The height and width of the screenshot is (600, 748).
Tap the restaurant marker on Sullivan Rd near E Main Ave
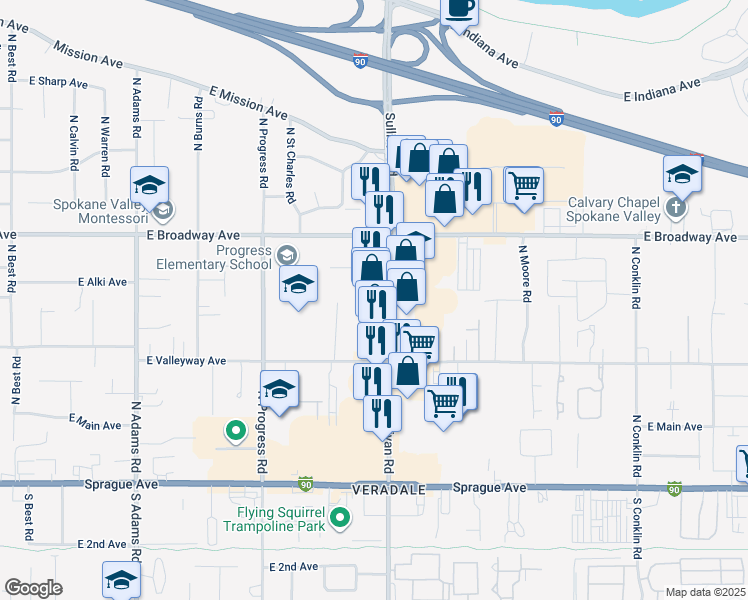coord(382,415)
